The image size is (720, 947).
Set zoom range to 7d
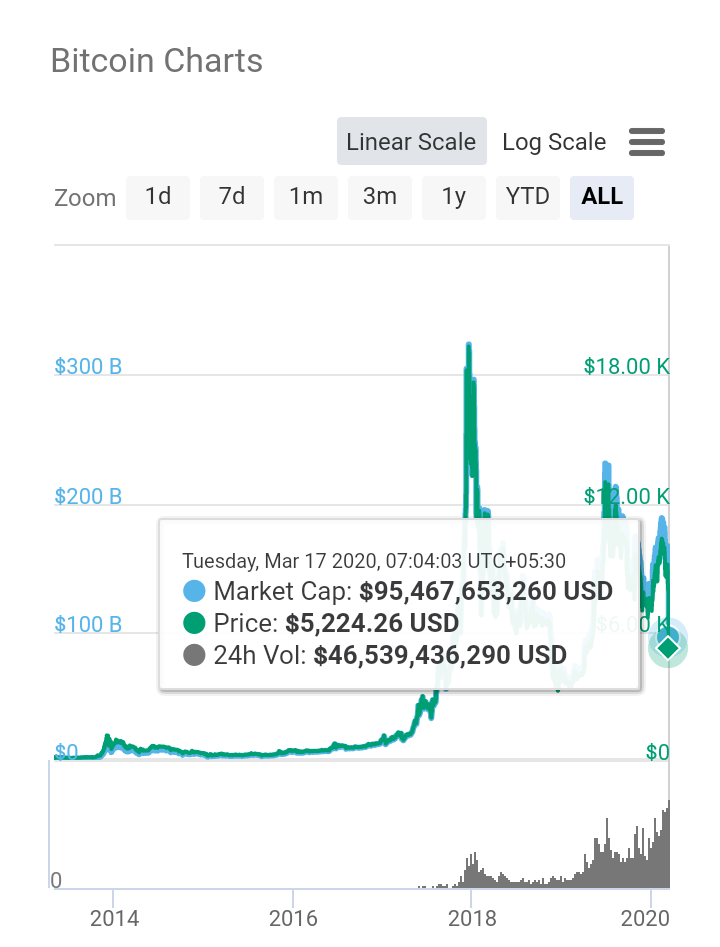pos(232,197)
